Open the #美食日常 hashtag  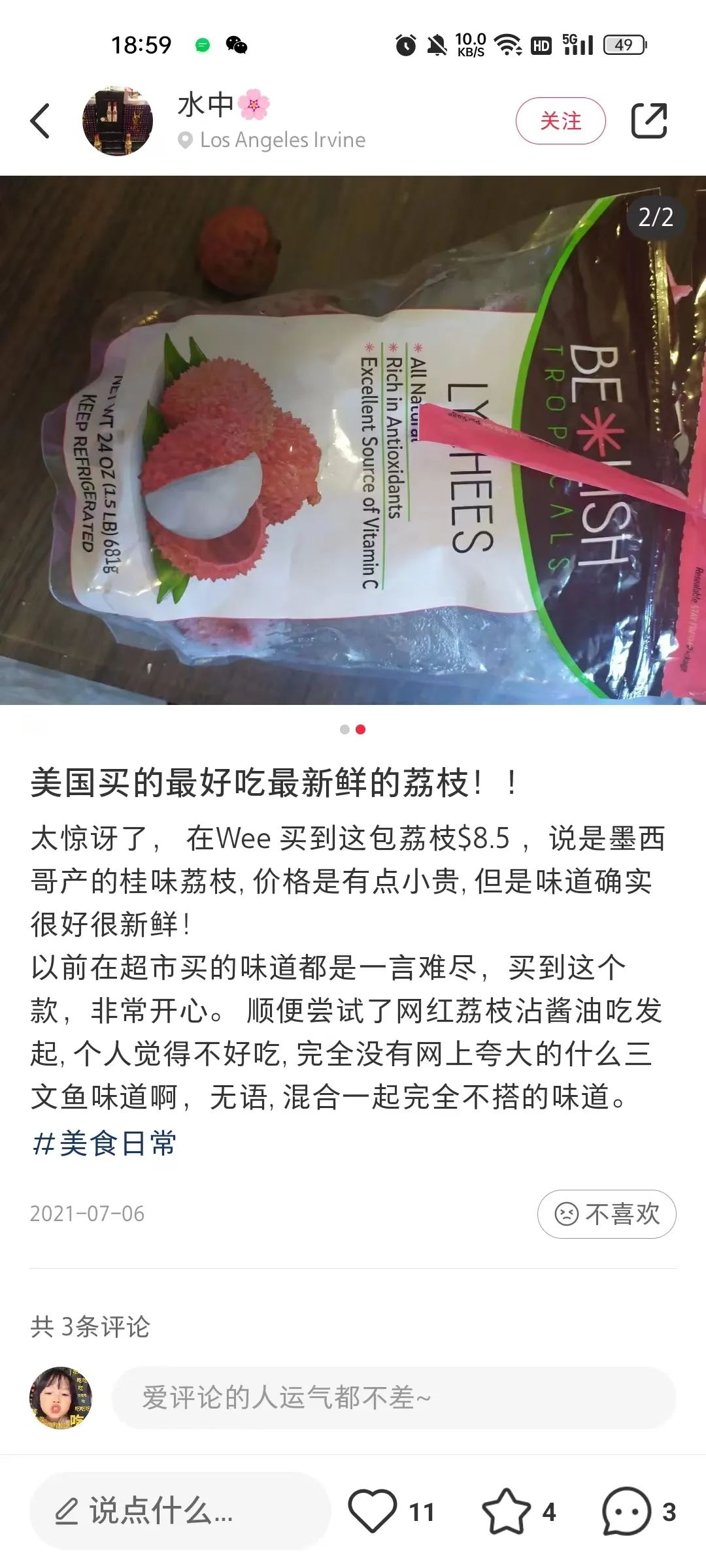104,1143
